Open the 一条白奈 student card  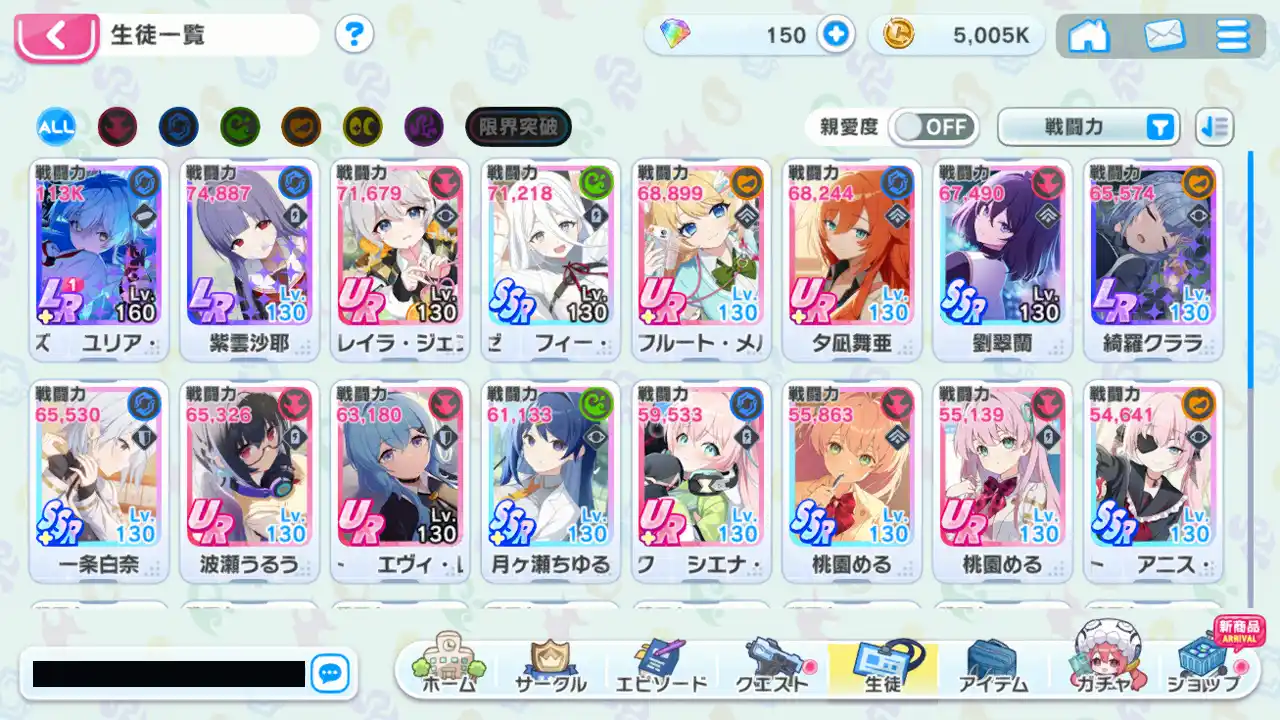point(99,480)
